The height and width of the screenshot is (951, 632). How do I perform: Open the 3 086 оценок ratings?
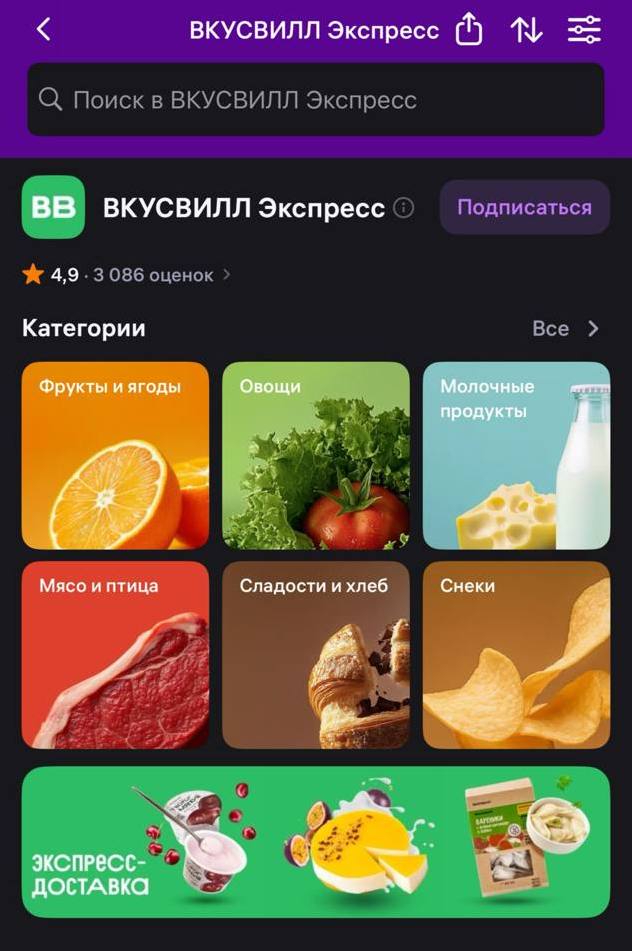pos(153,275)
